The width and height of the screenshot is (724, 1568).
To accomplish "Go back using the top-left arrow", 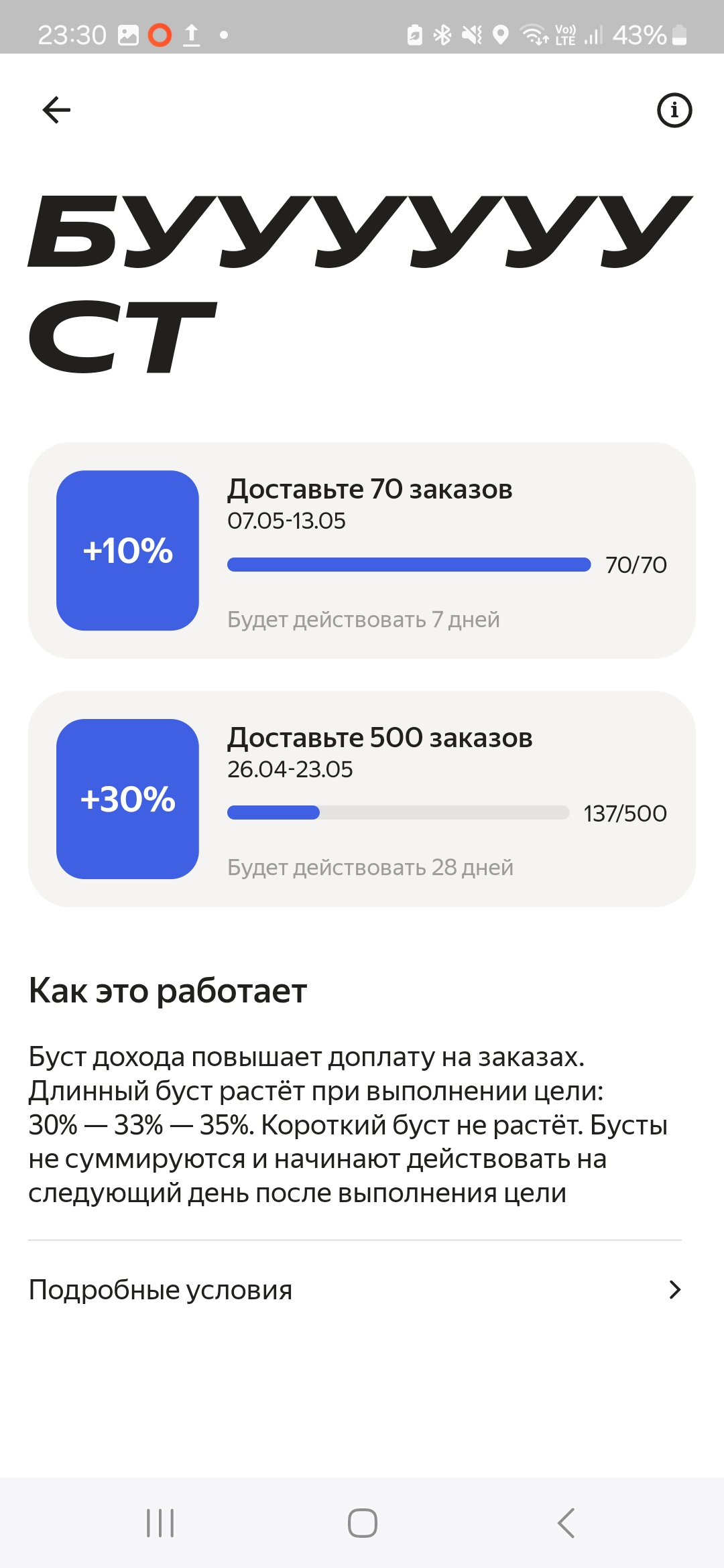I will point(56,110).
